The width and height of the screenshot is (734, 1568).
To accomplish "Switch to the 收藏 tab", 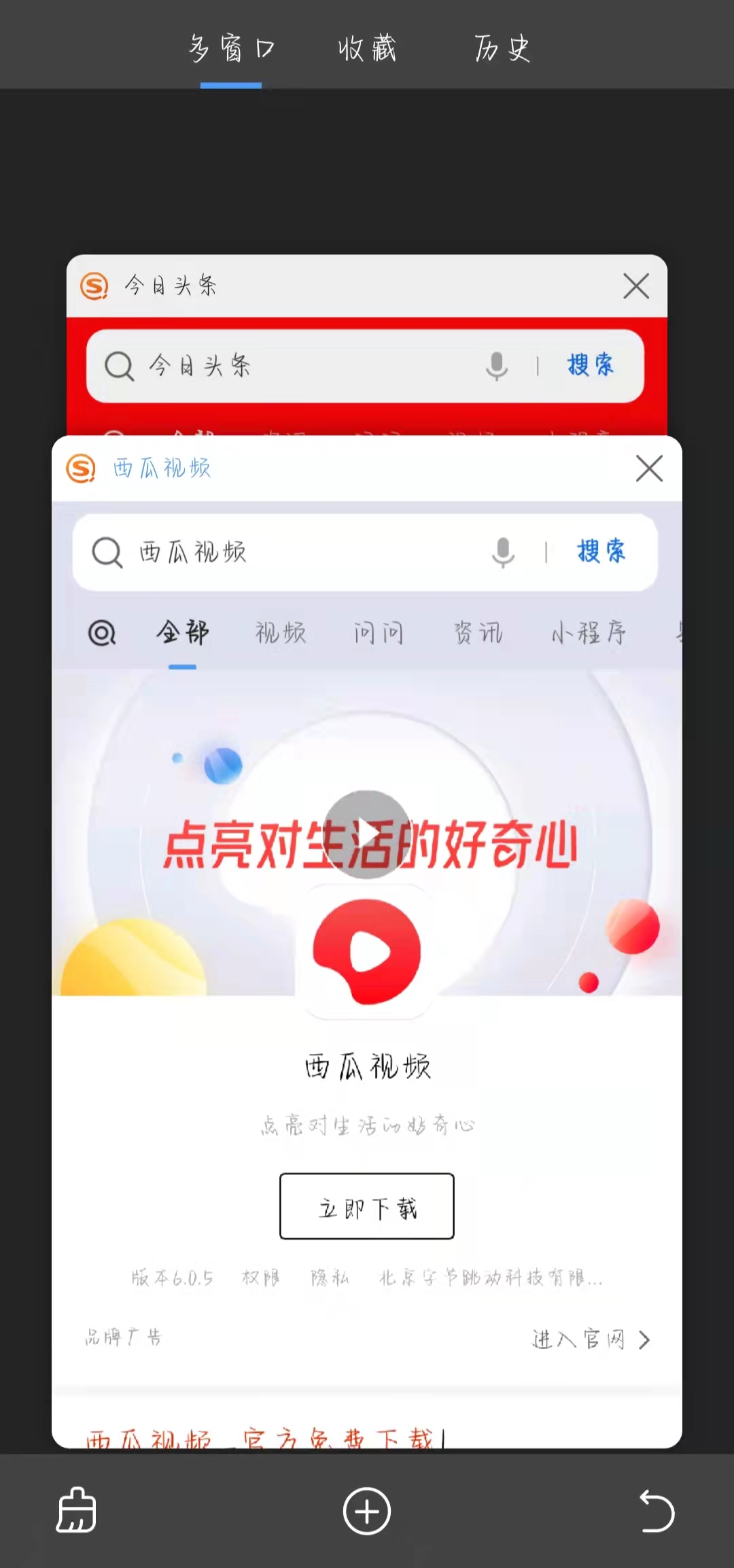I will 367,48.
